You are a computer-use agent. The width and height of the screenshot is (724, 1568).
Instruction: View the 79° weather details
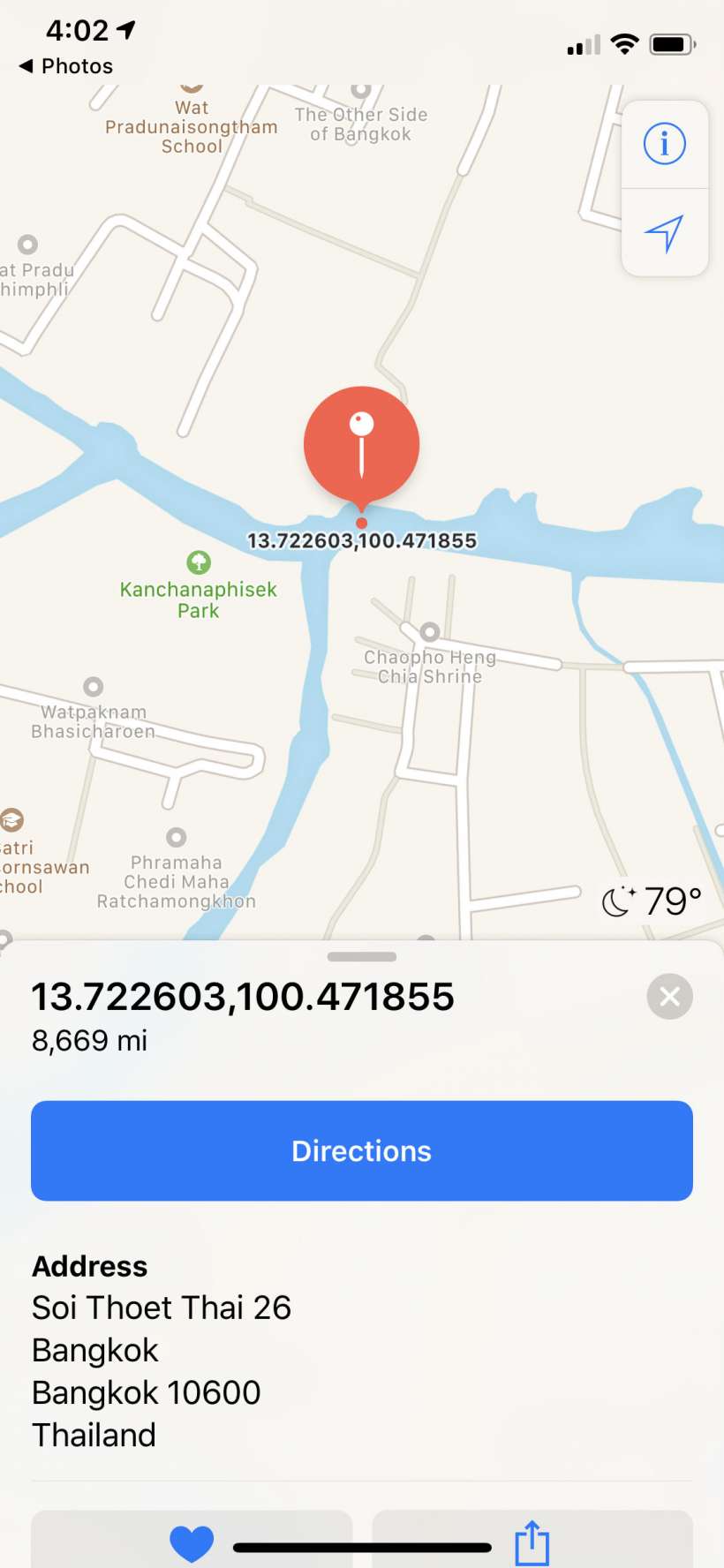coord(652,901)
